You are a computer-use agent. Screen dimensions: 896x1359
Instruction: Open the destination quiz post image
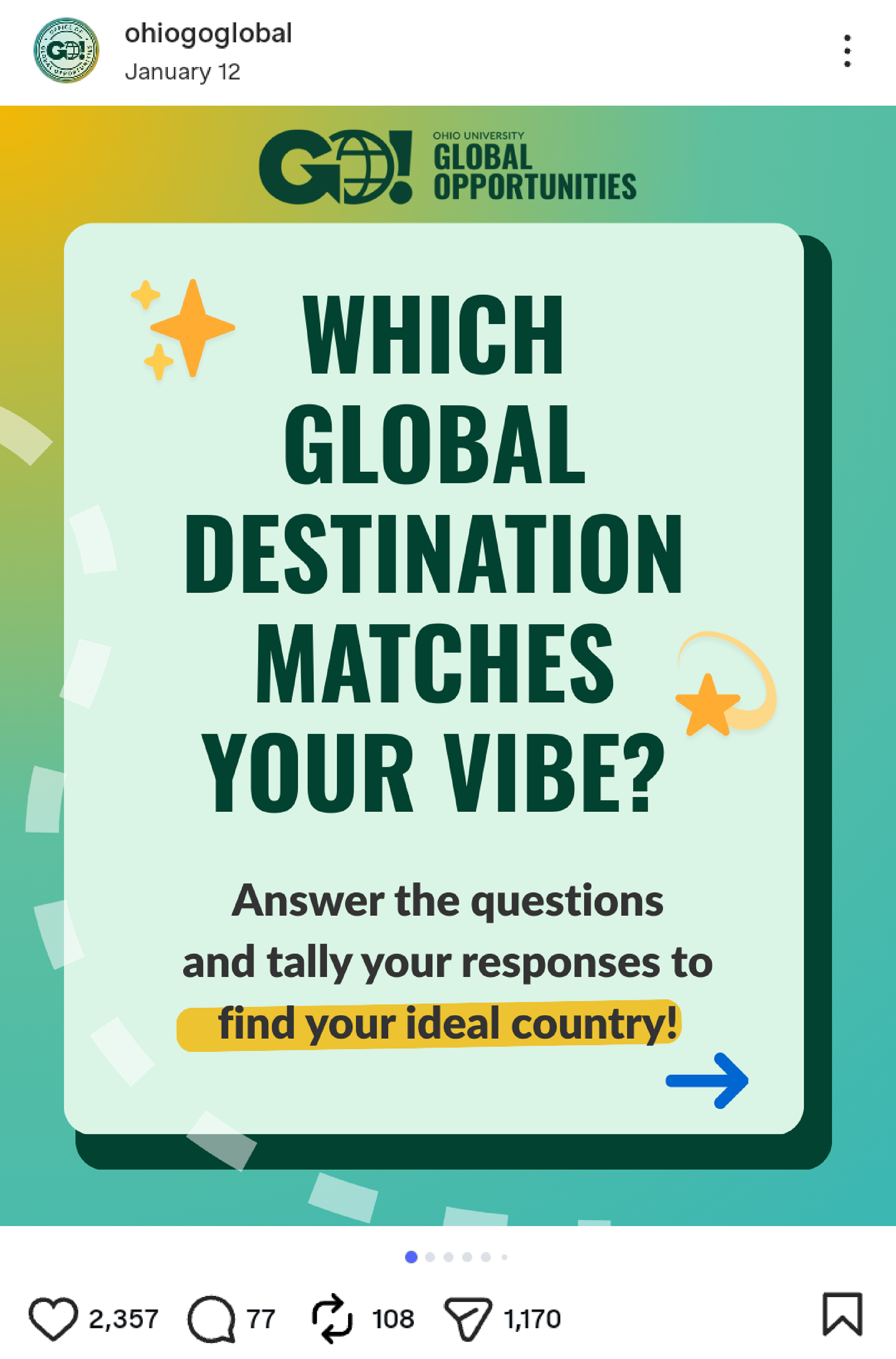coord(448,666)
